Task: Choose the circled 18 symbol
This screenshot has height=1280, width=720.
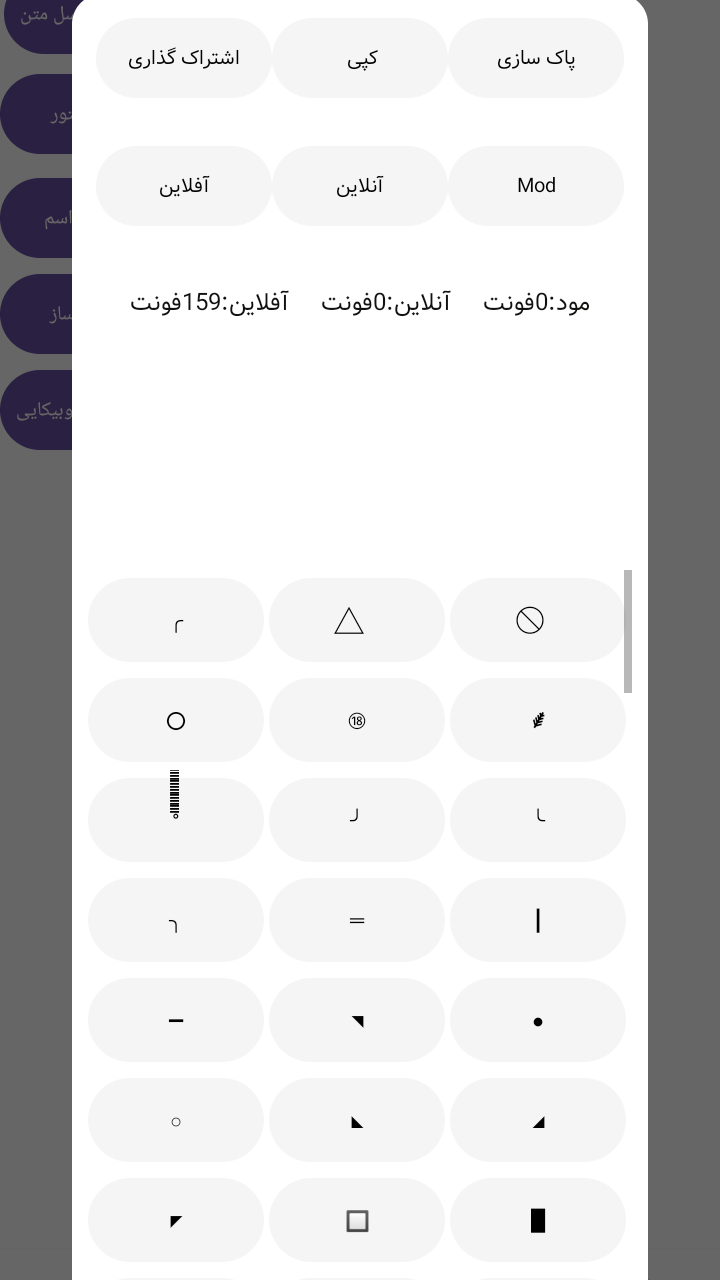Action: (357, 720)
